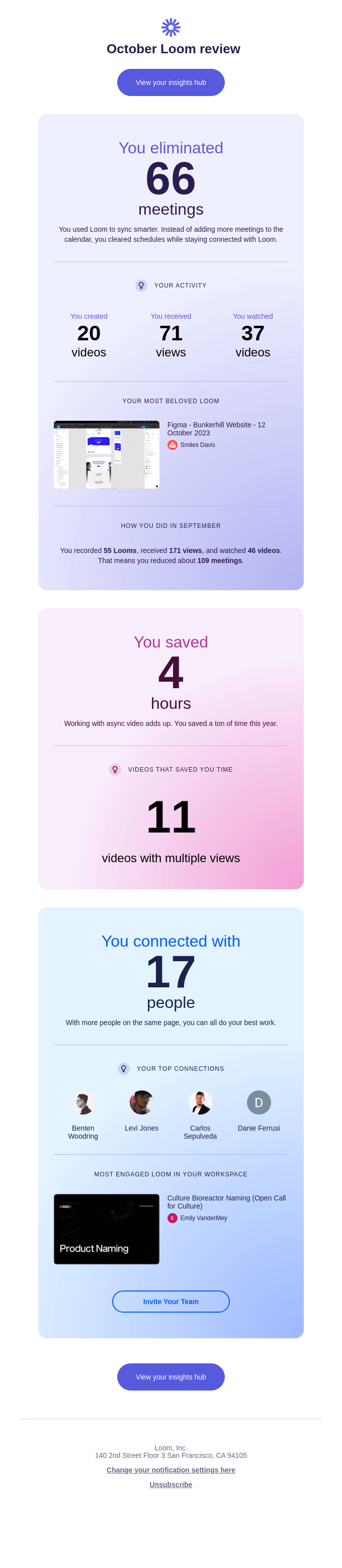Open the Product Naming loom video thumbnail

(107, 1228)
